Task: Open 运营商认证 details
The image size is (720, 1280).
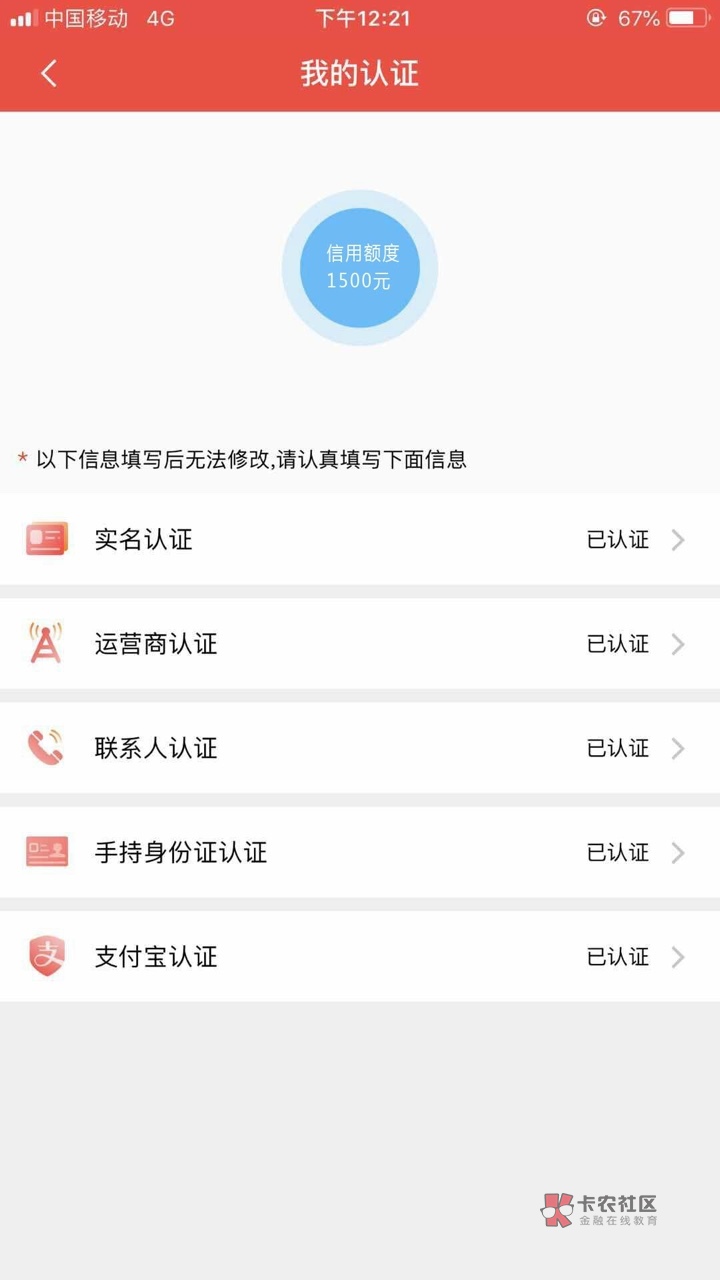Action: click(x=360, y=644)
